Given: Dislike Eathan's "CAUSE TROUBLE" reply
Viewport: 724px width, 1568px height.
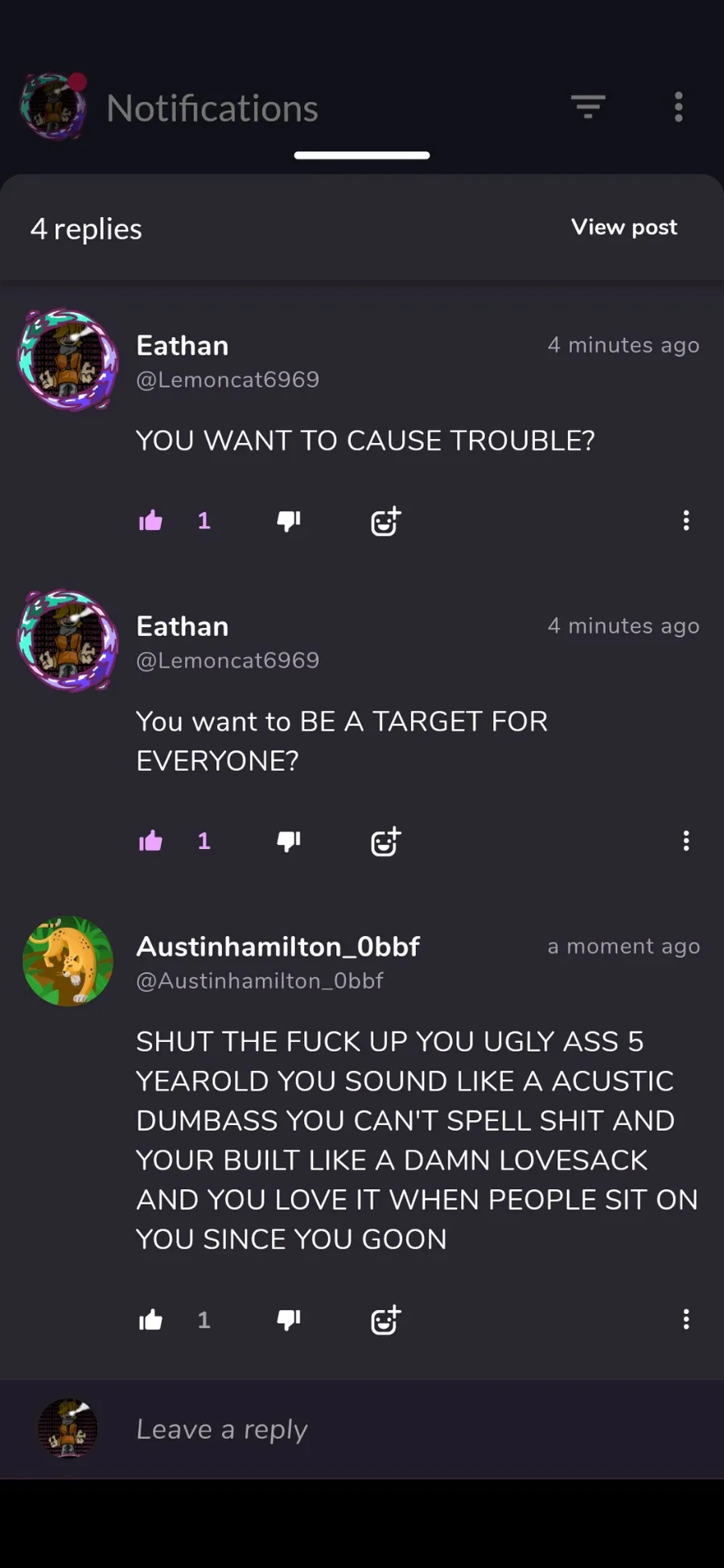Looking at the screenshot, I should [x=289, y=521].
